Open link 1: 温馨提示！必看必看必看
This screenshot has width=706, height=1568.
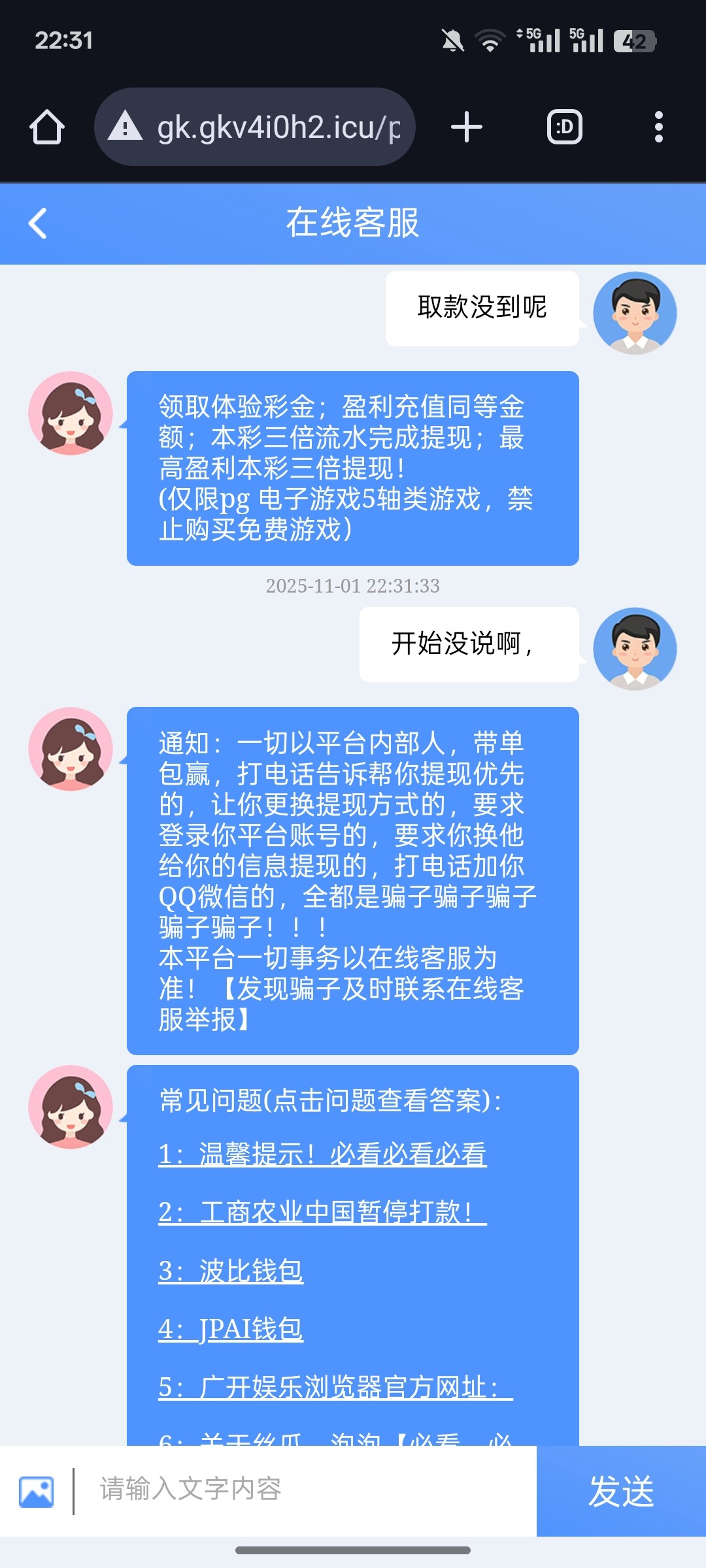click(322, 1154)
